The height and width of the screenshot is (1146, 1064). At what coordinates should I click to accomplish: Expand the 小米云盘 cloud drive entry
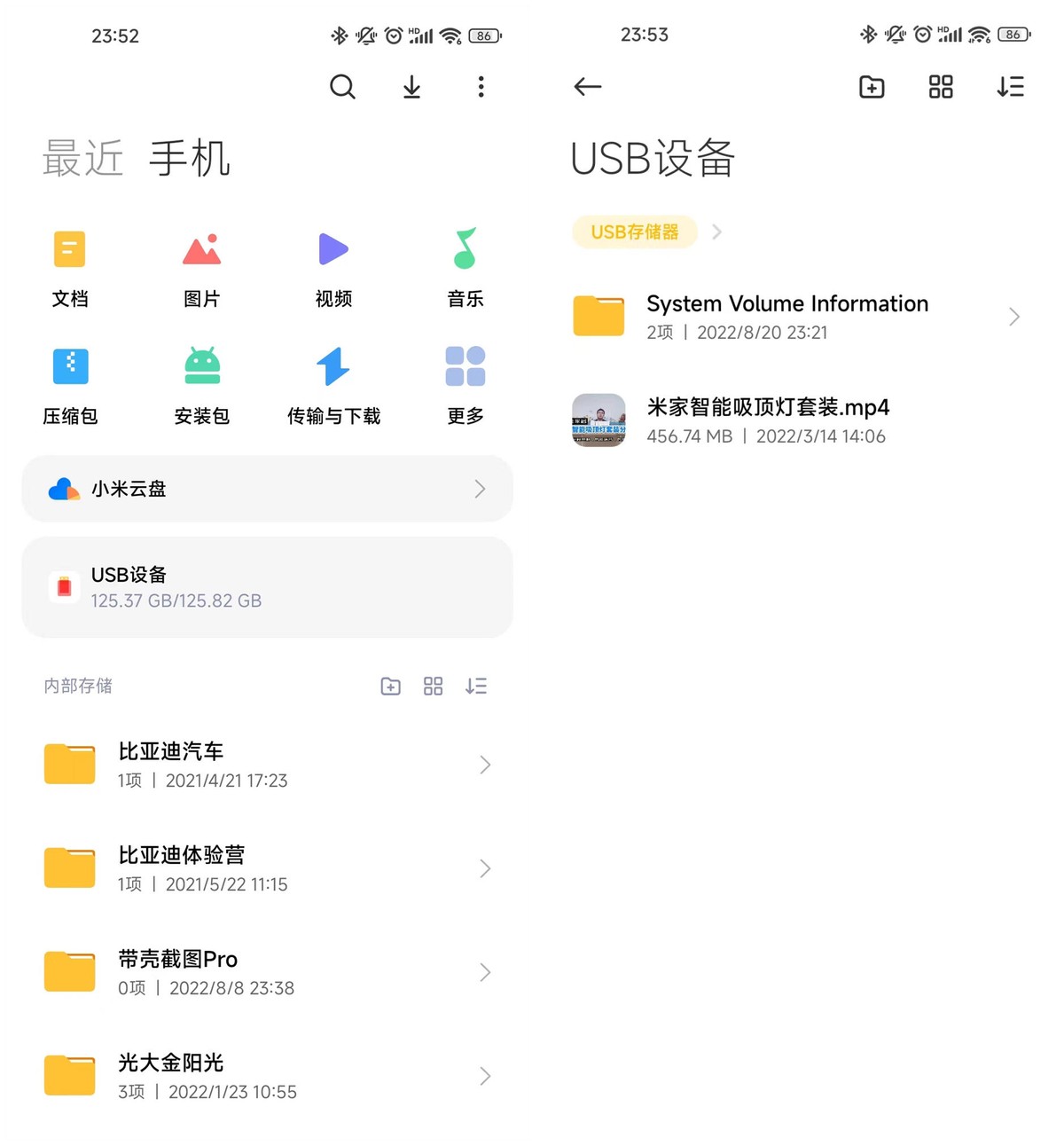click(481, 489)
